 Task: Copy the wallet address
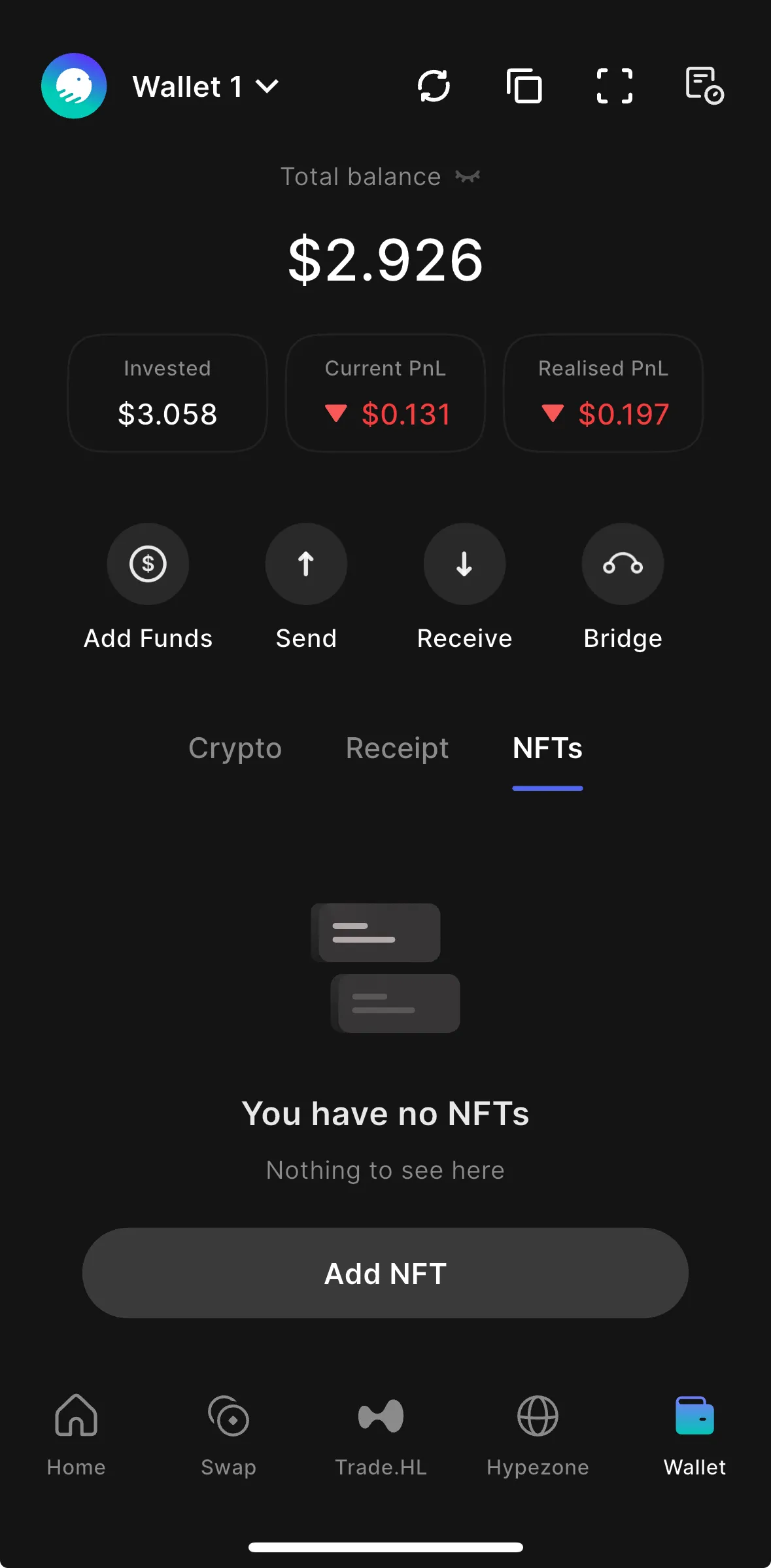tap(524, 86)
